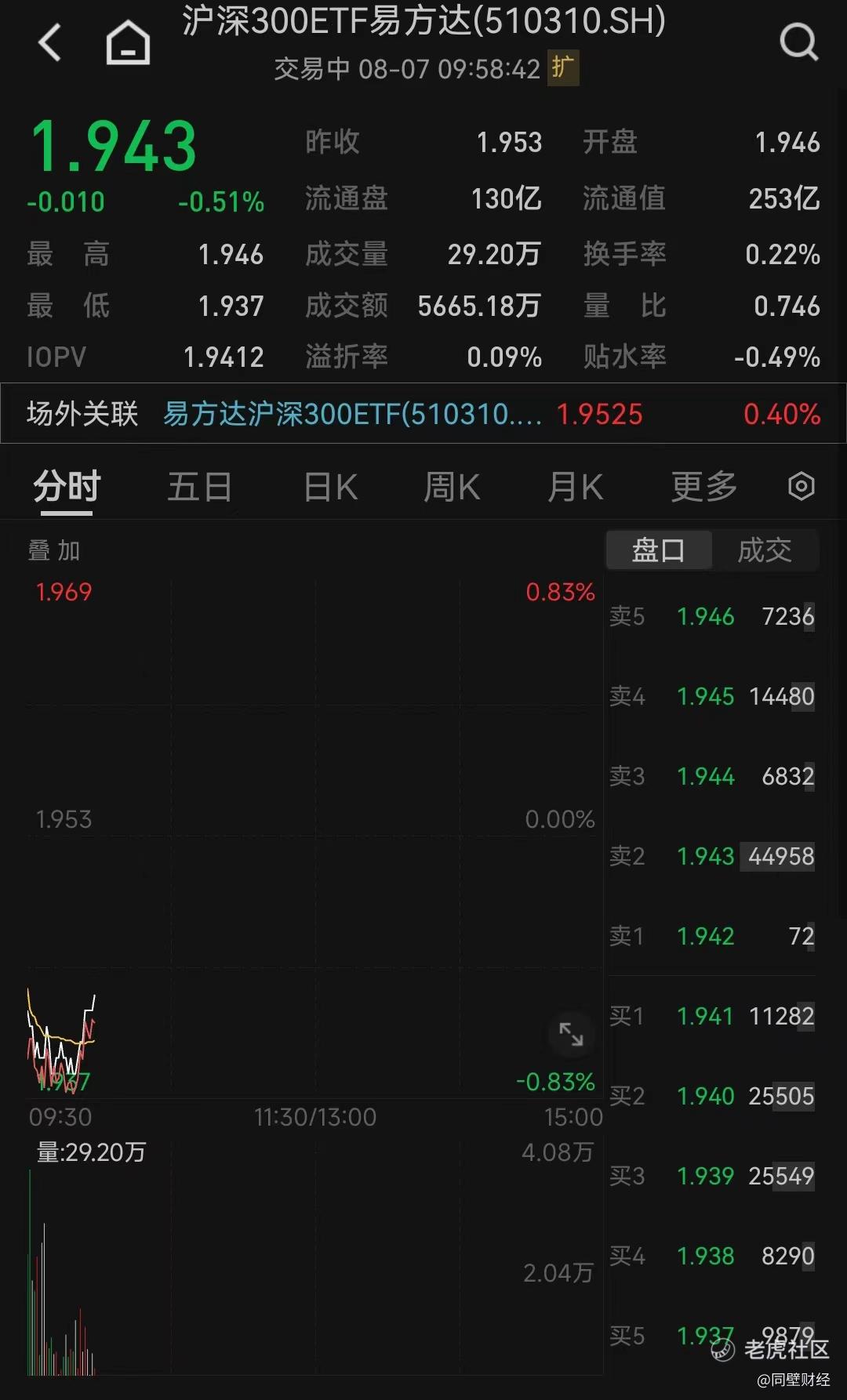Switch to the 五日 chart tab
847x1400 pixels.
pos(199,487)
